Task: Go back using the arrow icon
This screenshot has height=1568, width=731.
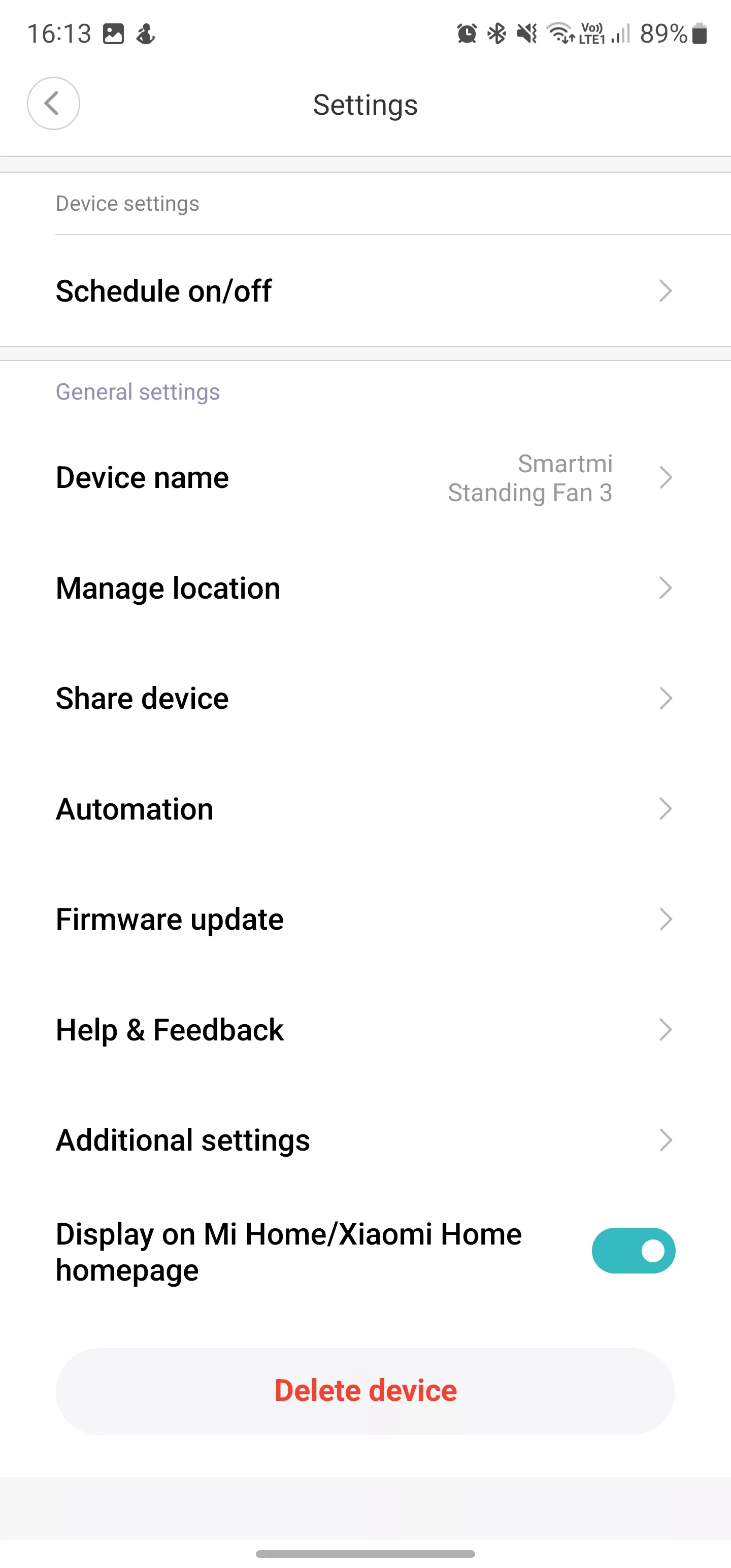Action: 54,104
